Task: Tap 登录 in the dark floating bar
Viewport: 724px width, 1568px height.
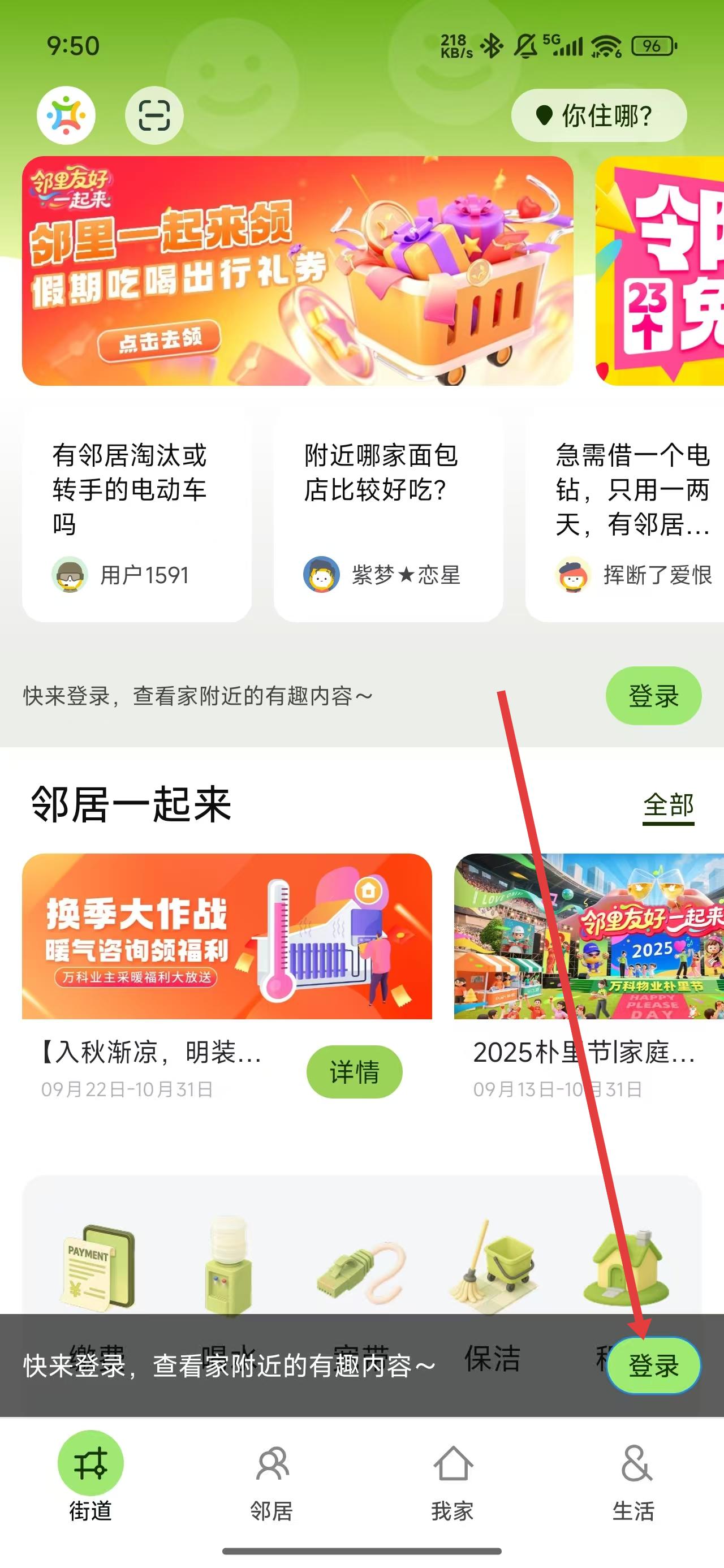Action: click(x=653, y=1365)
